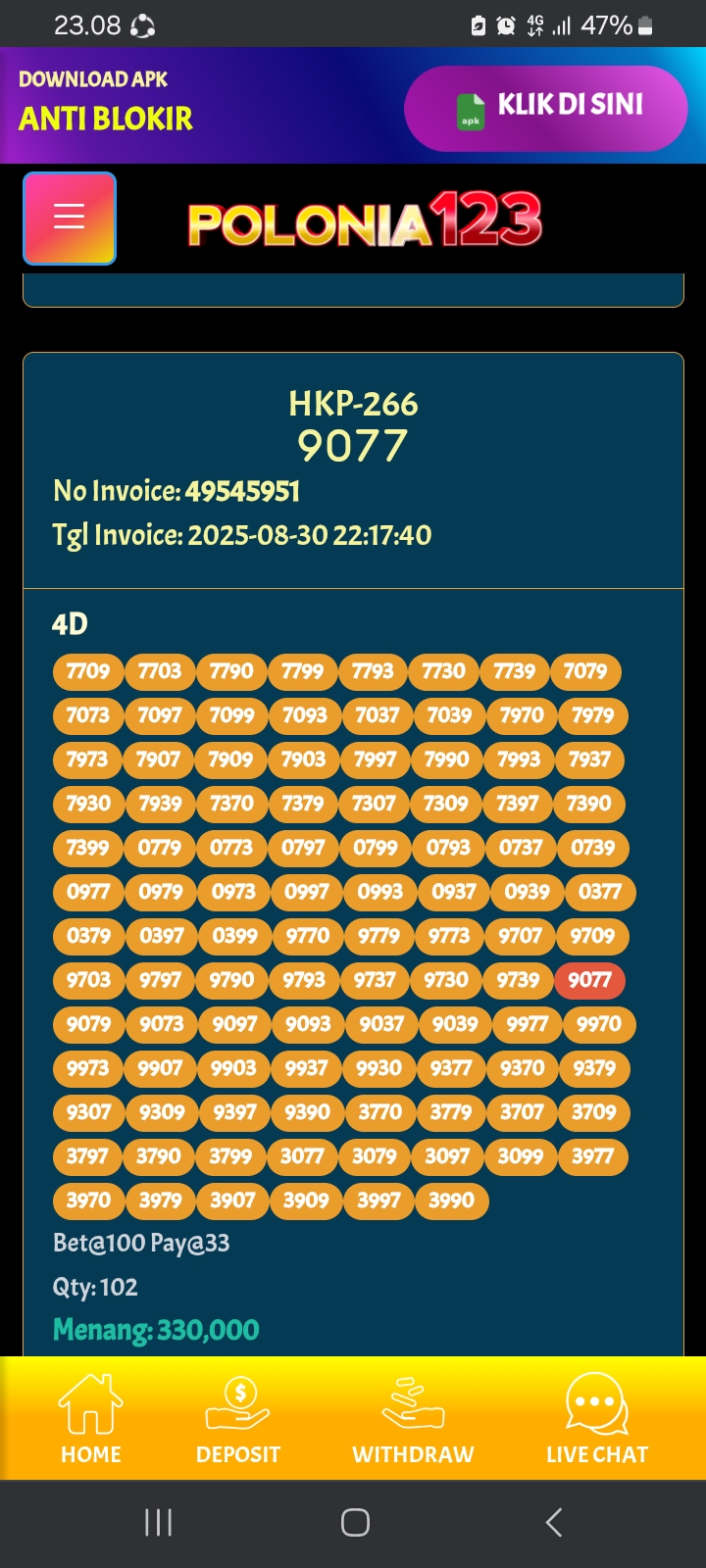Screen dimensions: 706x1568
Task: Go to the HOME tab
Action: (90, 1419)
